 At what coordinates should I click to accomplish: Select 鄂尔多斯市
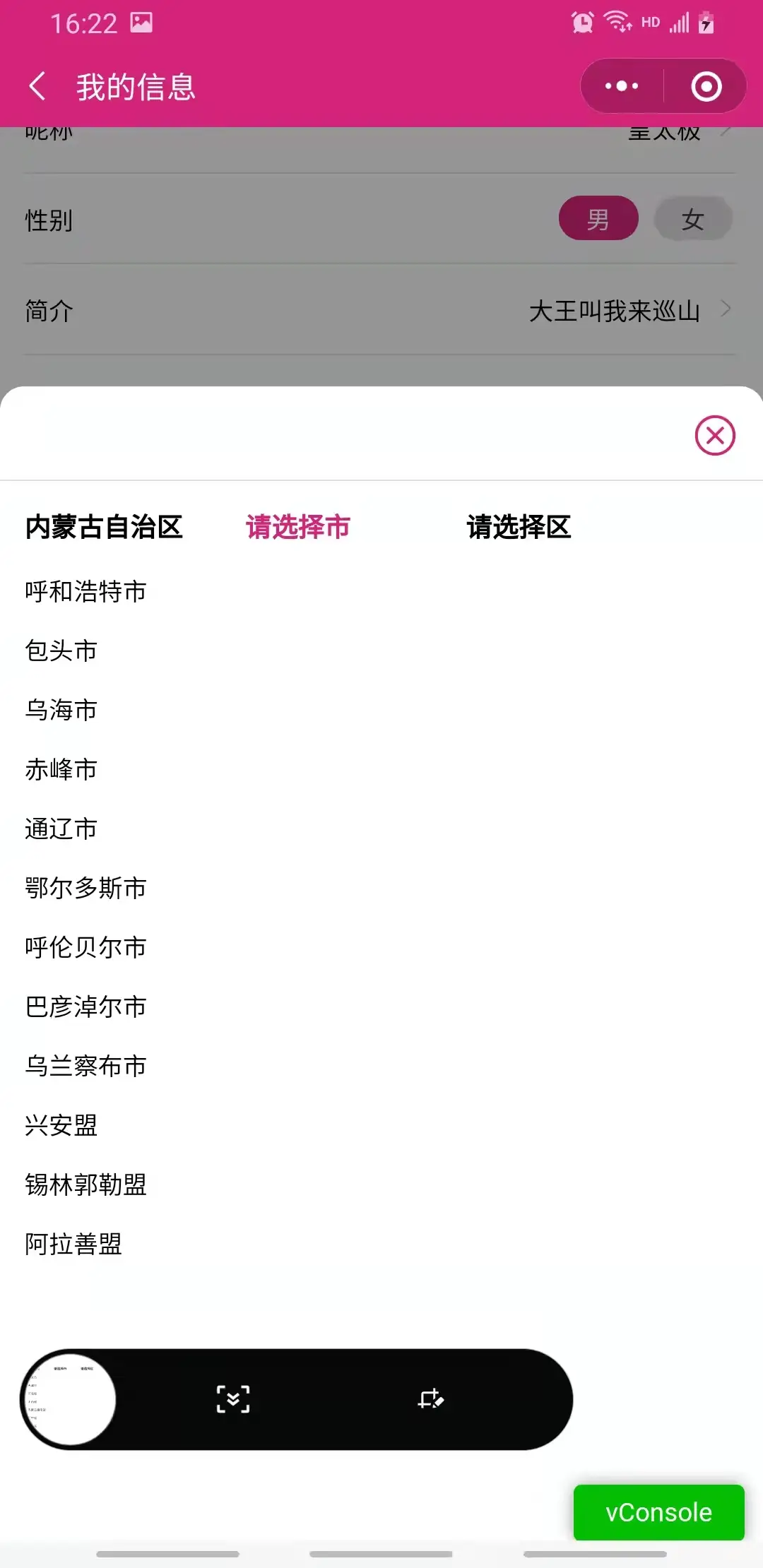click(x=85, y=888)
